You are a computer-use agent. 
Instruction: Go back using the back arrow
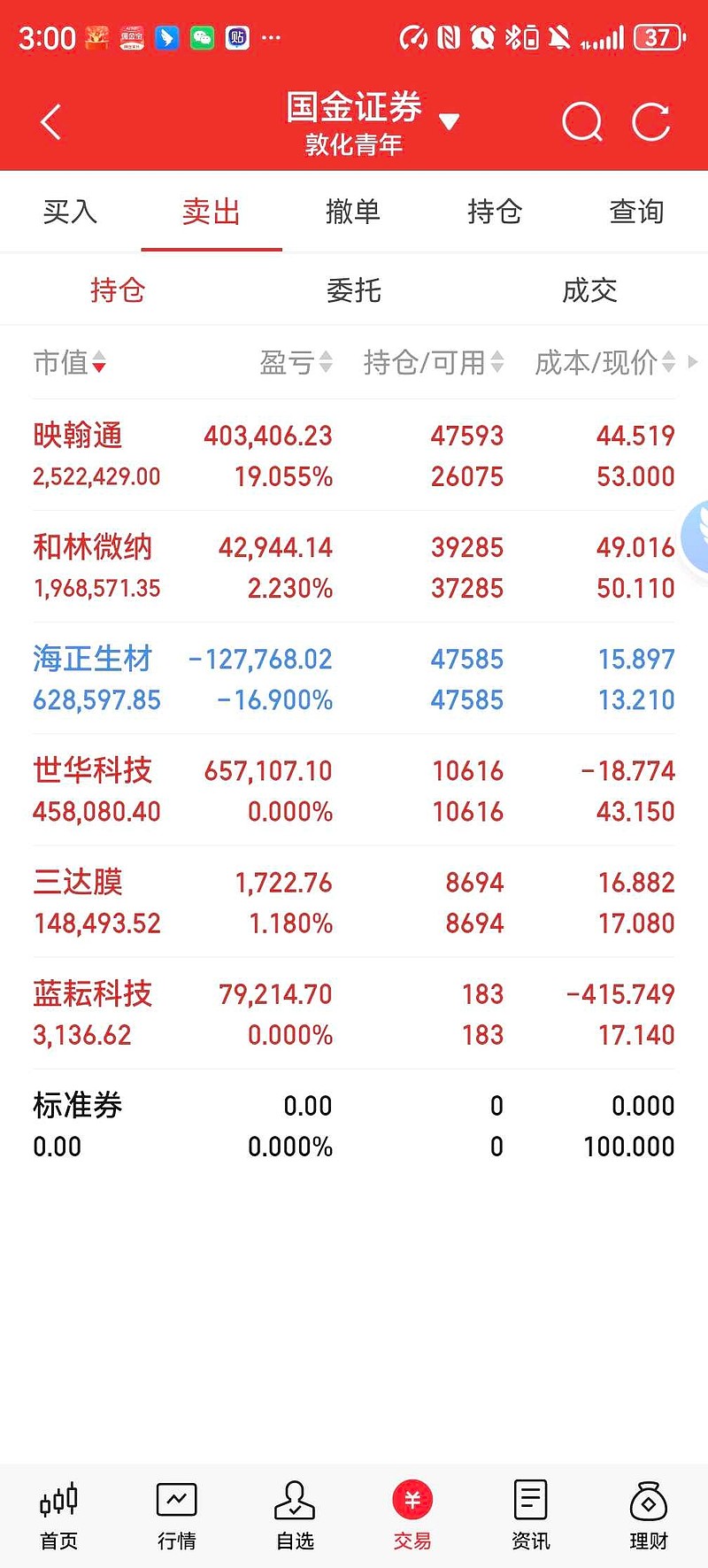50,122
